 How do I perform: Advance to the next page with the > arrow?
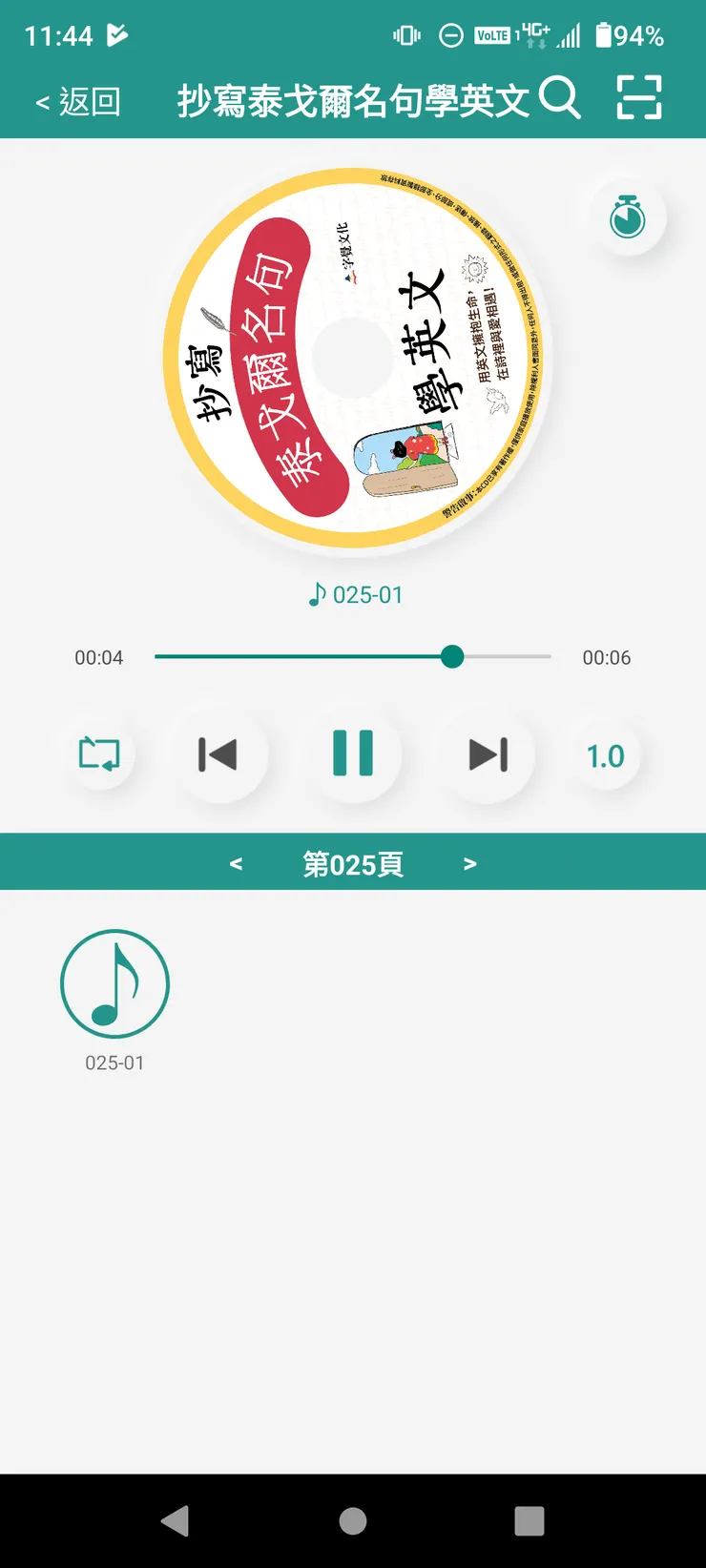tap(470, 862)
